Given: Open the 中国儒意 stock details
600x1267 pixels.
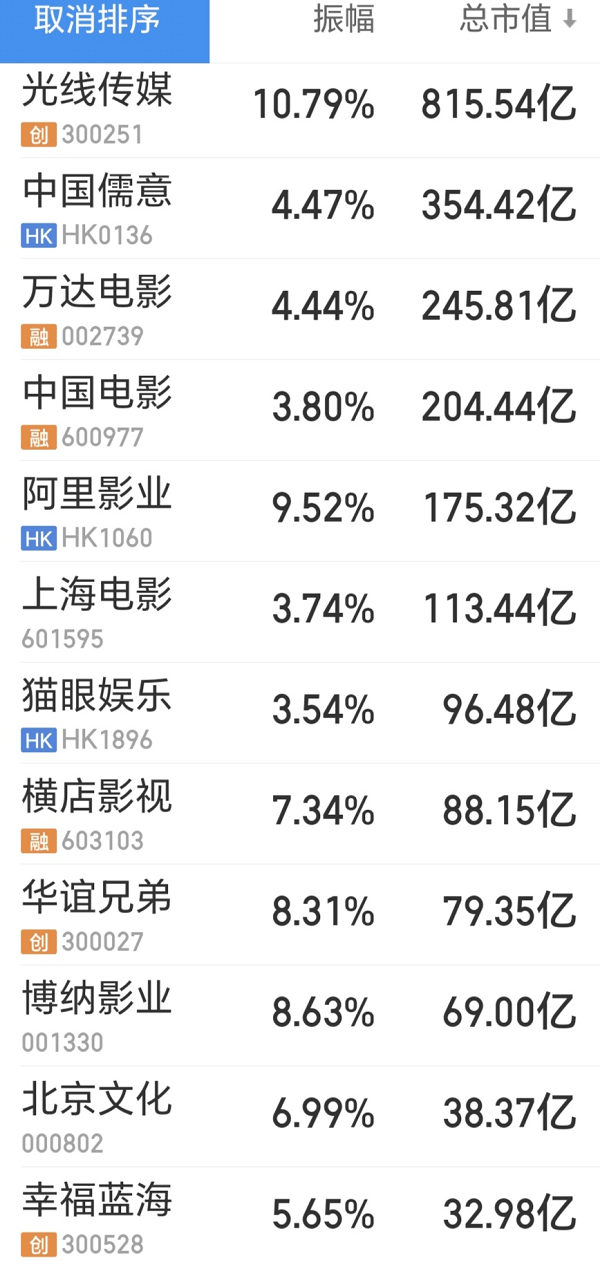Looking at the screenshot, I should 300,208.
